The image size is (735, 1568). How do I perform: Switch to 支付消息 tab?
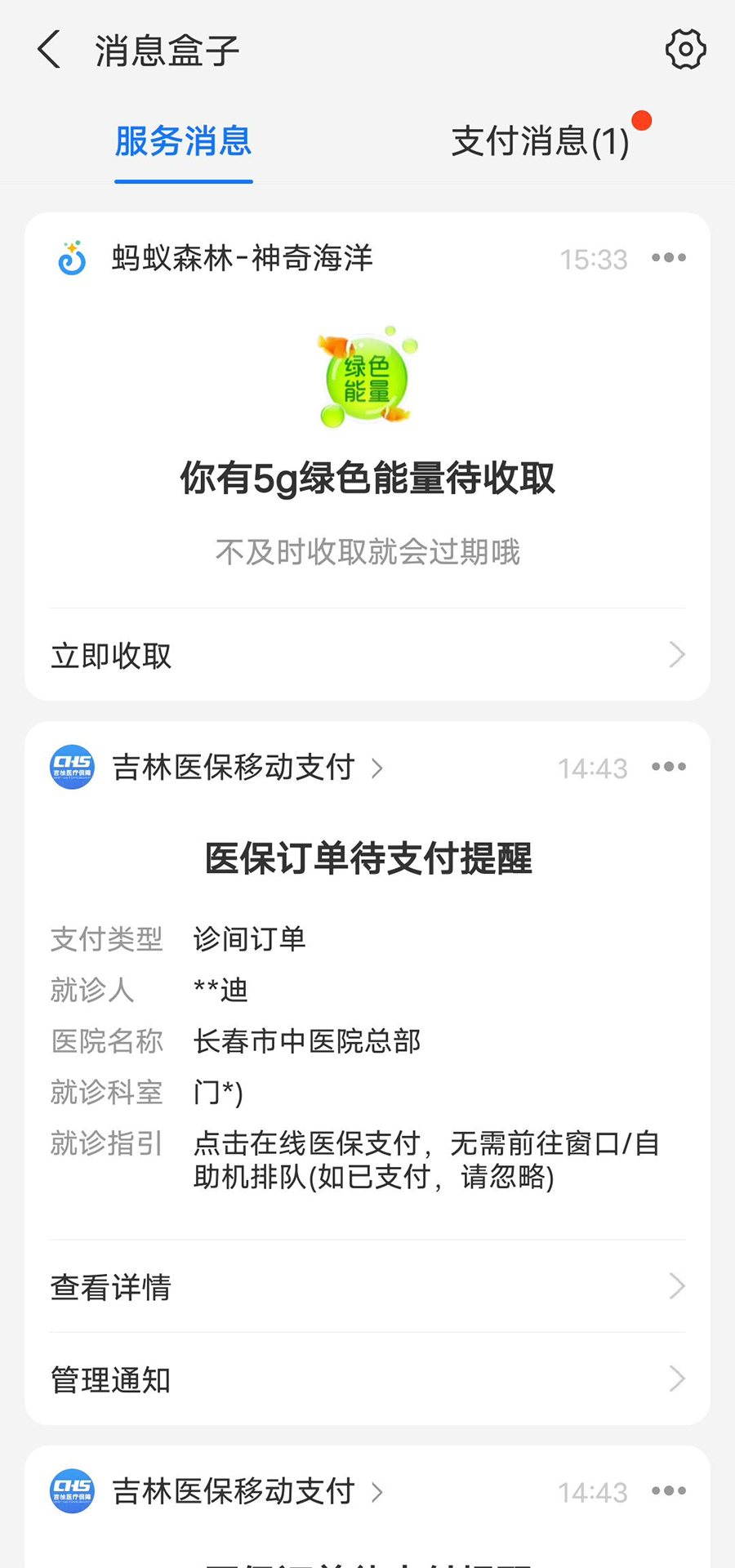[541, 141]
